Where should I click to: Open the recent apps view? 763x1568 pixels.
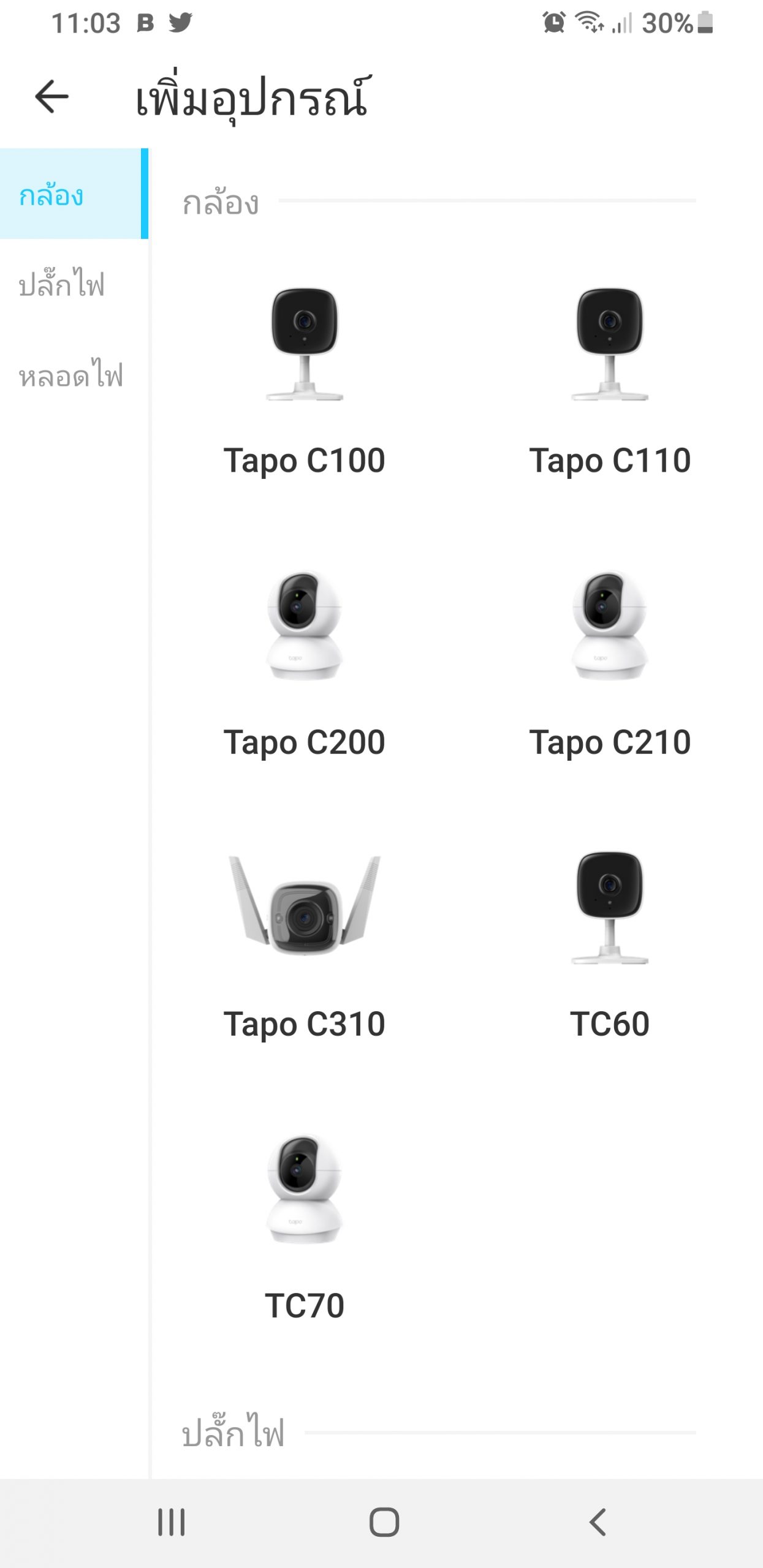tap(171, 1522)
